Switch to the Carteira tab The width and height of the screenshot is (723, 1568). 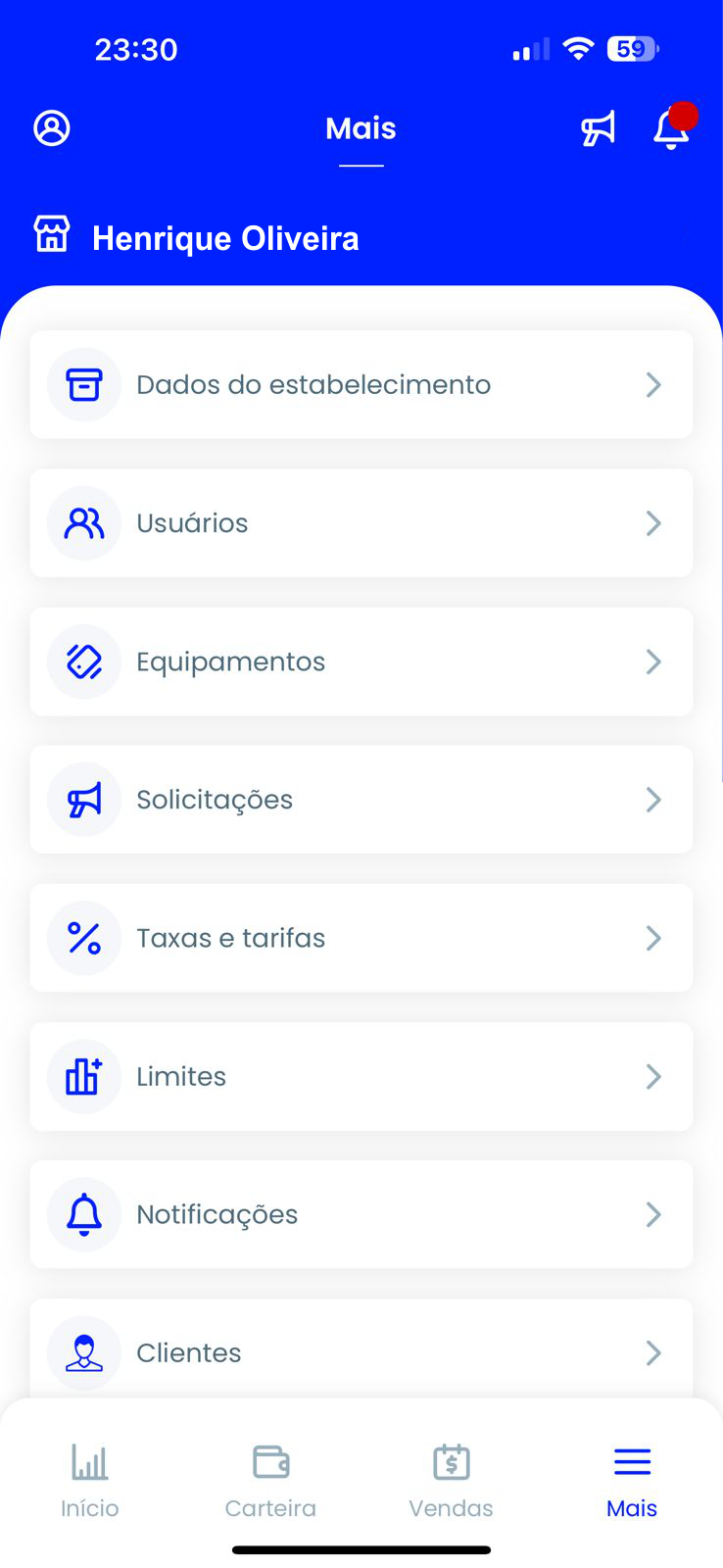click(270, 1480)
